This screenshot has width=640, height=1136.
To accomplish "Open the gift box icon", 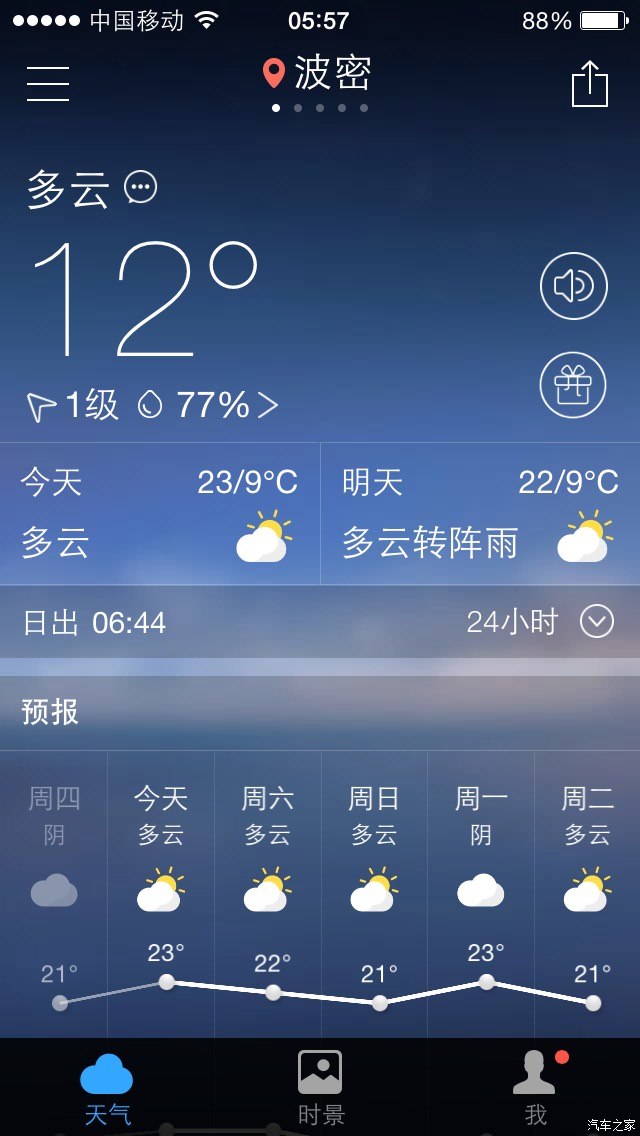I will pyautogui.click(x=573, y=384).
